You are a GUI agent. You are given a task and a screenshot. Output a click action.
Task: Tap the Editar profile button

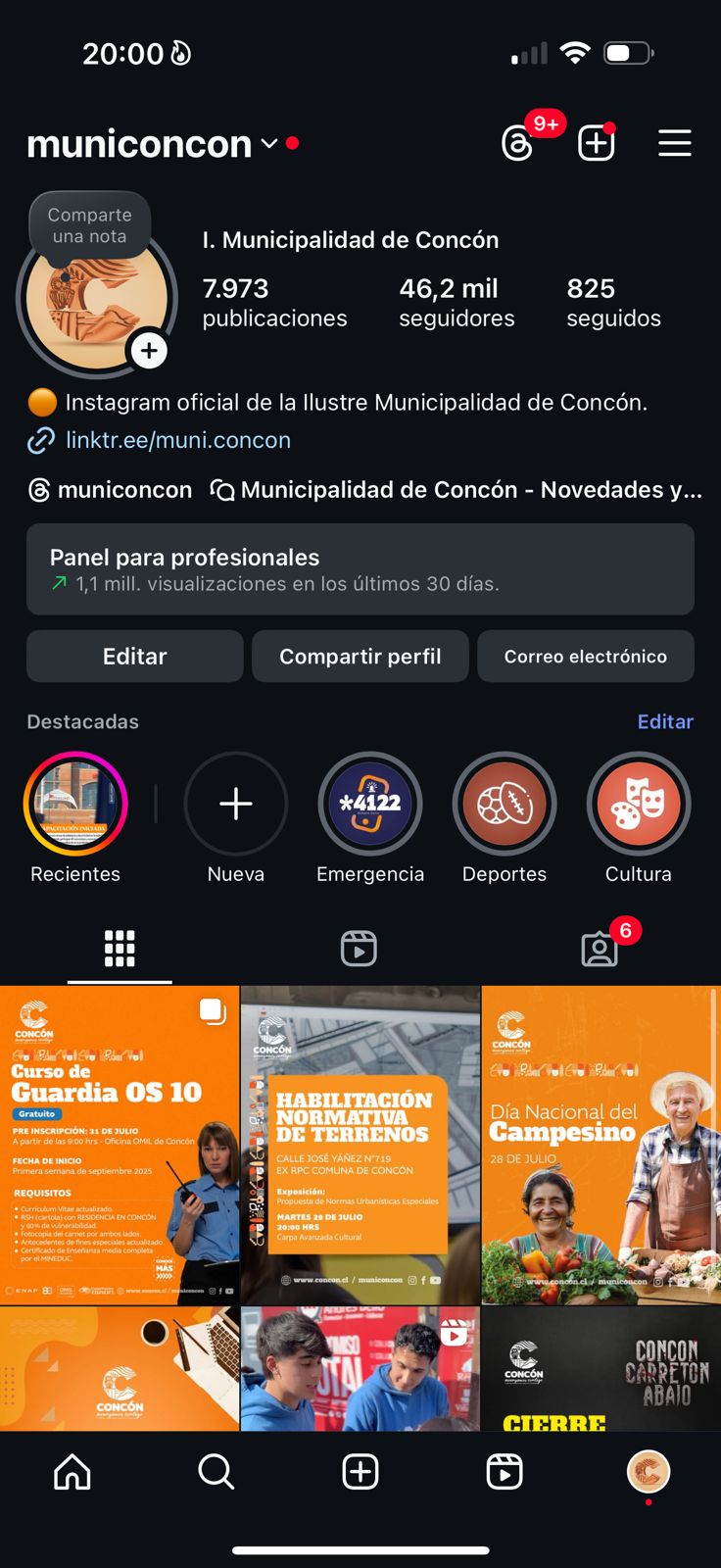[135, 657]
